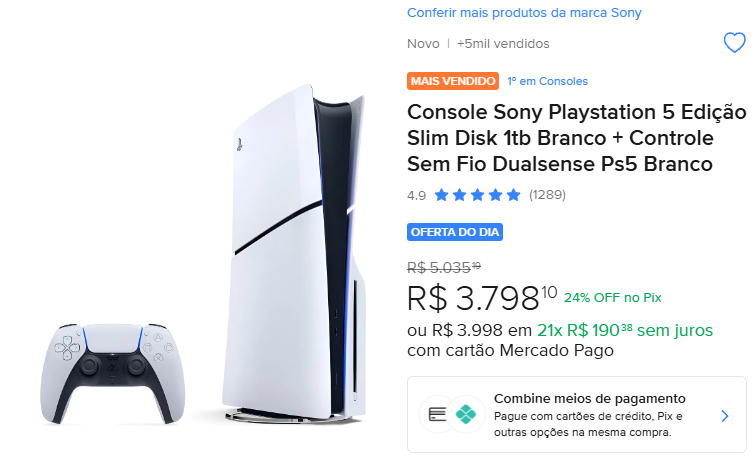The width and height of the screenshot is (755, 465).
Task: View the 1289 customer reviews
Action: pos(546,194)
